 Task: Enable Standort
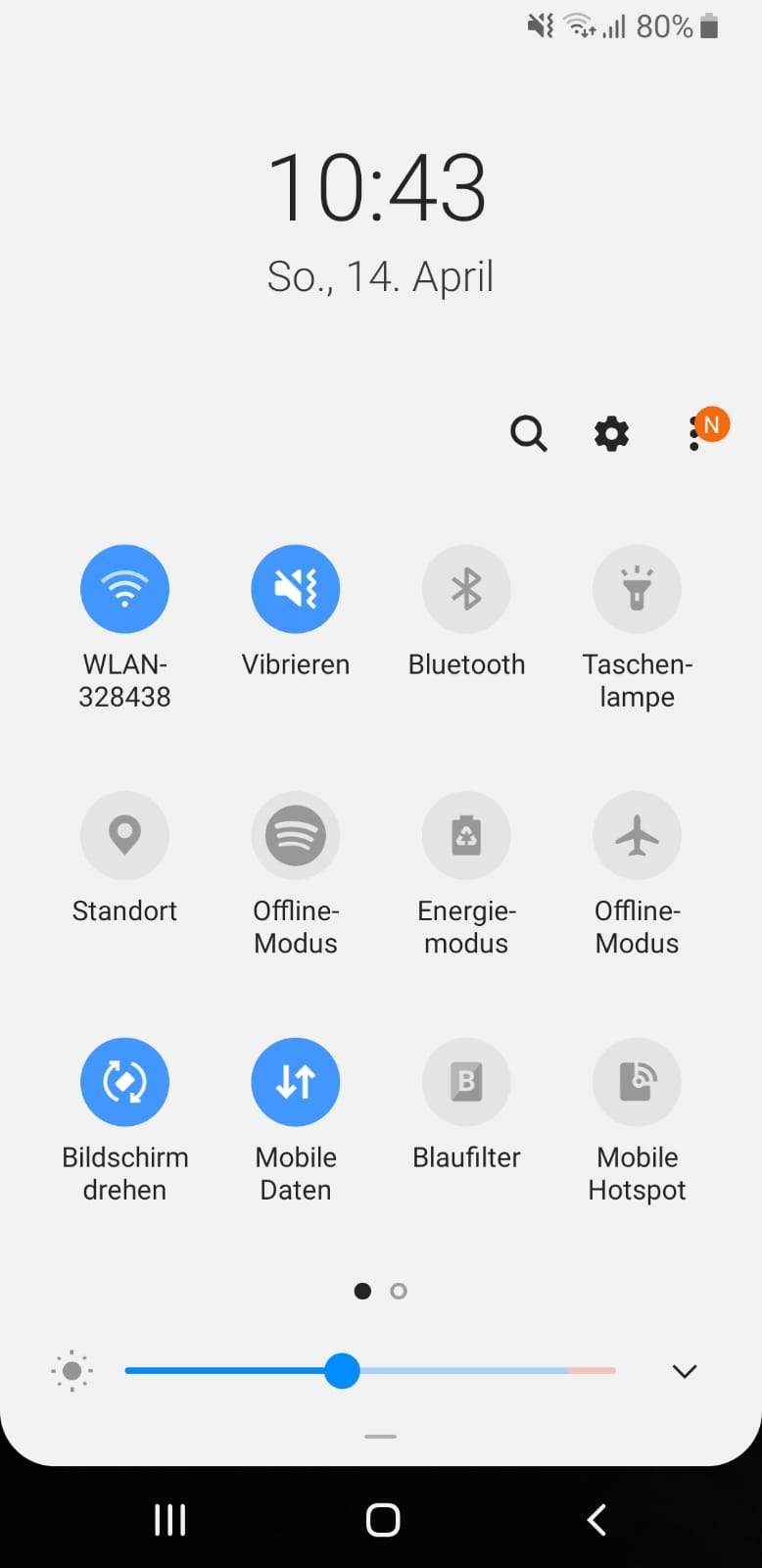point(124,835)
